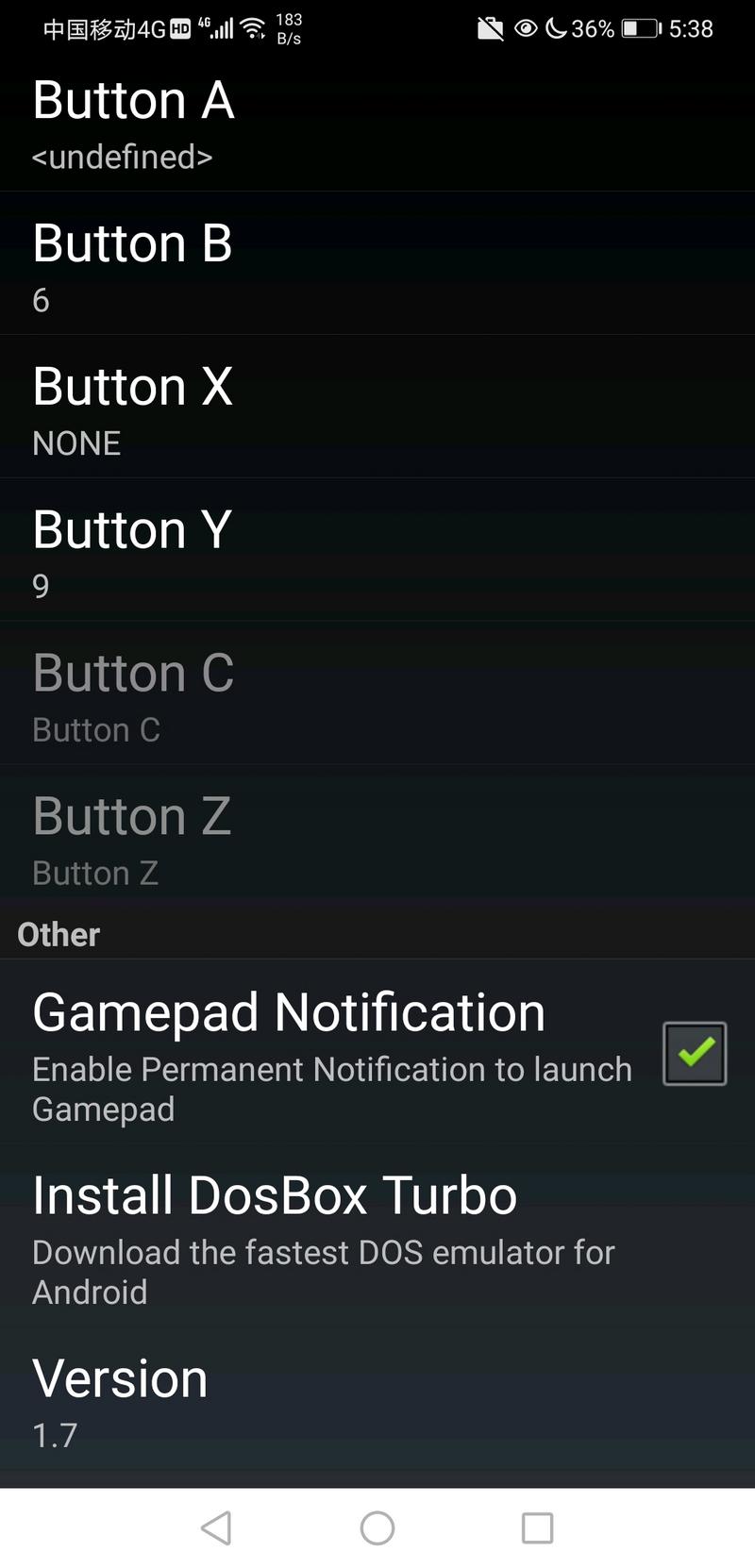Disable the Gamepad Notification checkbox
The height and width of the screenshot is (1568, 755).
tap(695, 1053)
